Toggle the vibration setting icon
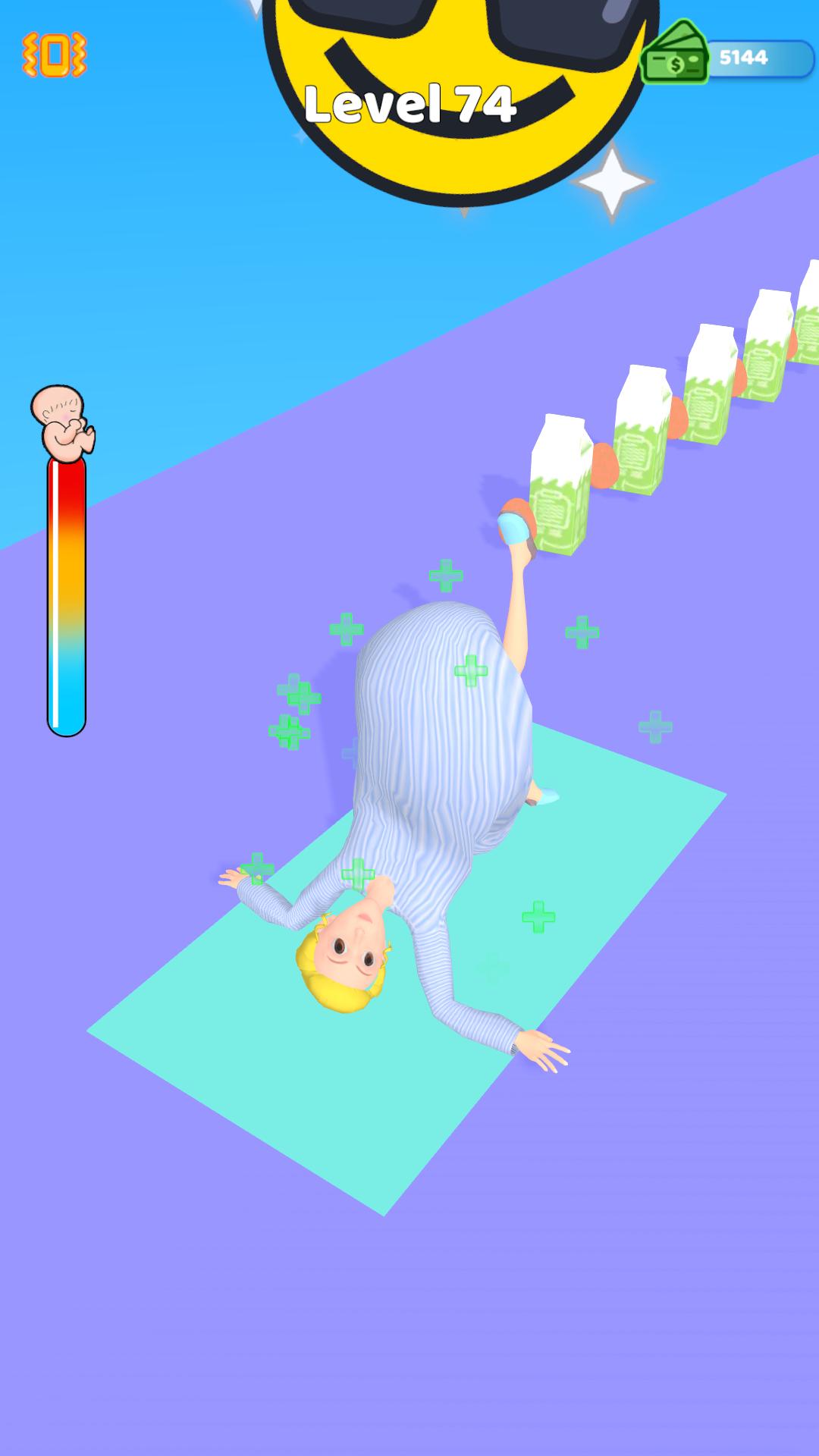Image resolution: width=819 pixels, height=1456 pixels. [x=54, y=55]
